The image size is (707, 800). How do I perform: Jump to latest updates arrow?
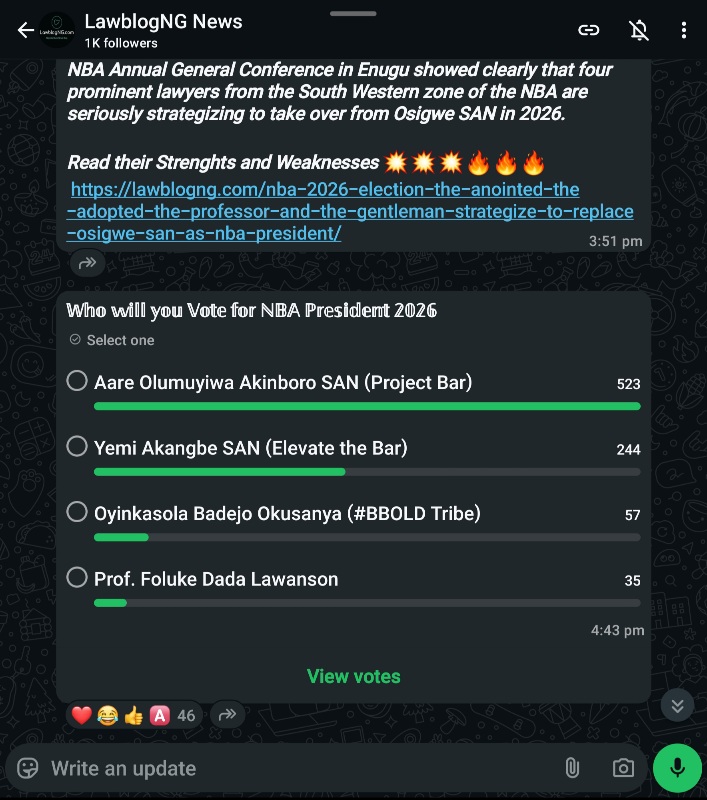(677, 705)
